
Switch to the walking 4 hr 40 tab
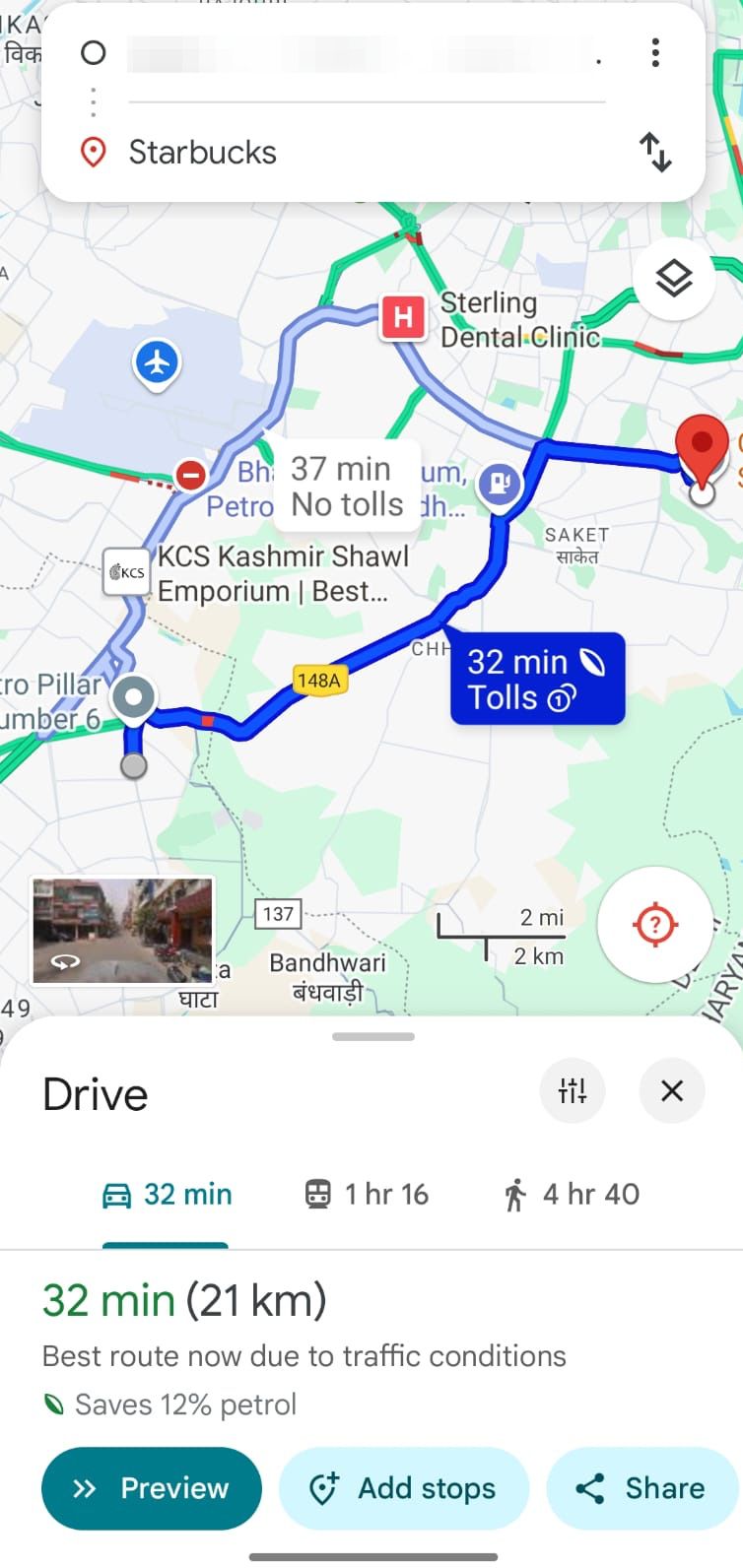click(572, 1195)
